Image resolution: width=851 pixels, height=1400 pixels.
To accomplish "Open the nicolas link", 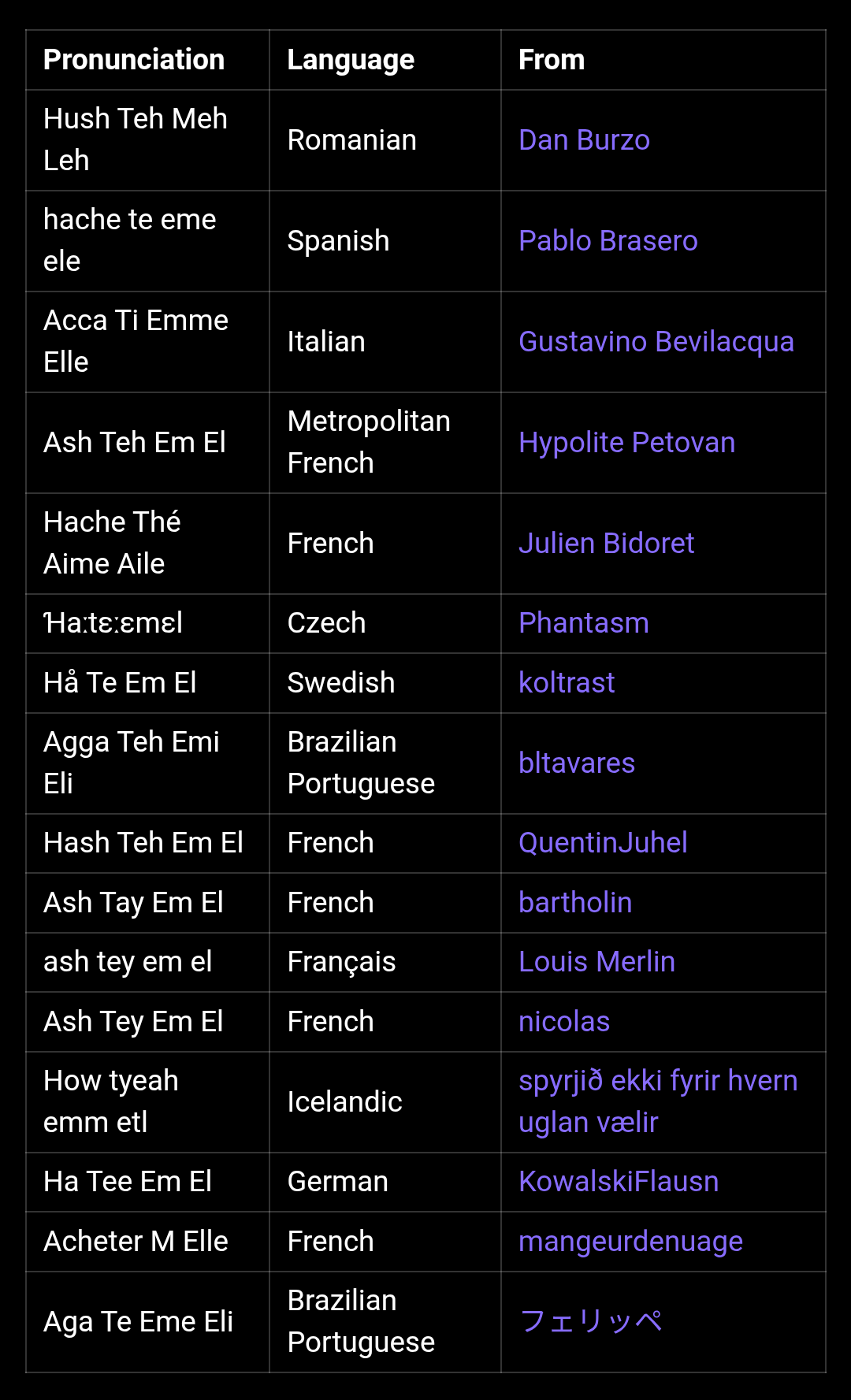I will coord(564,1022).
